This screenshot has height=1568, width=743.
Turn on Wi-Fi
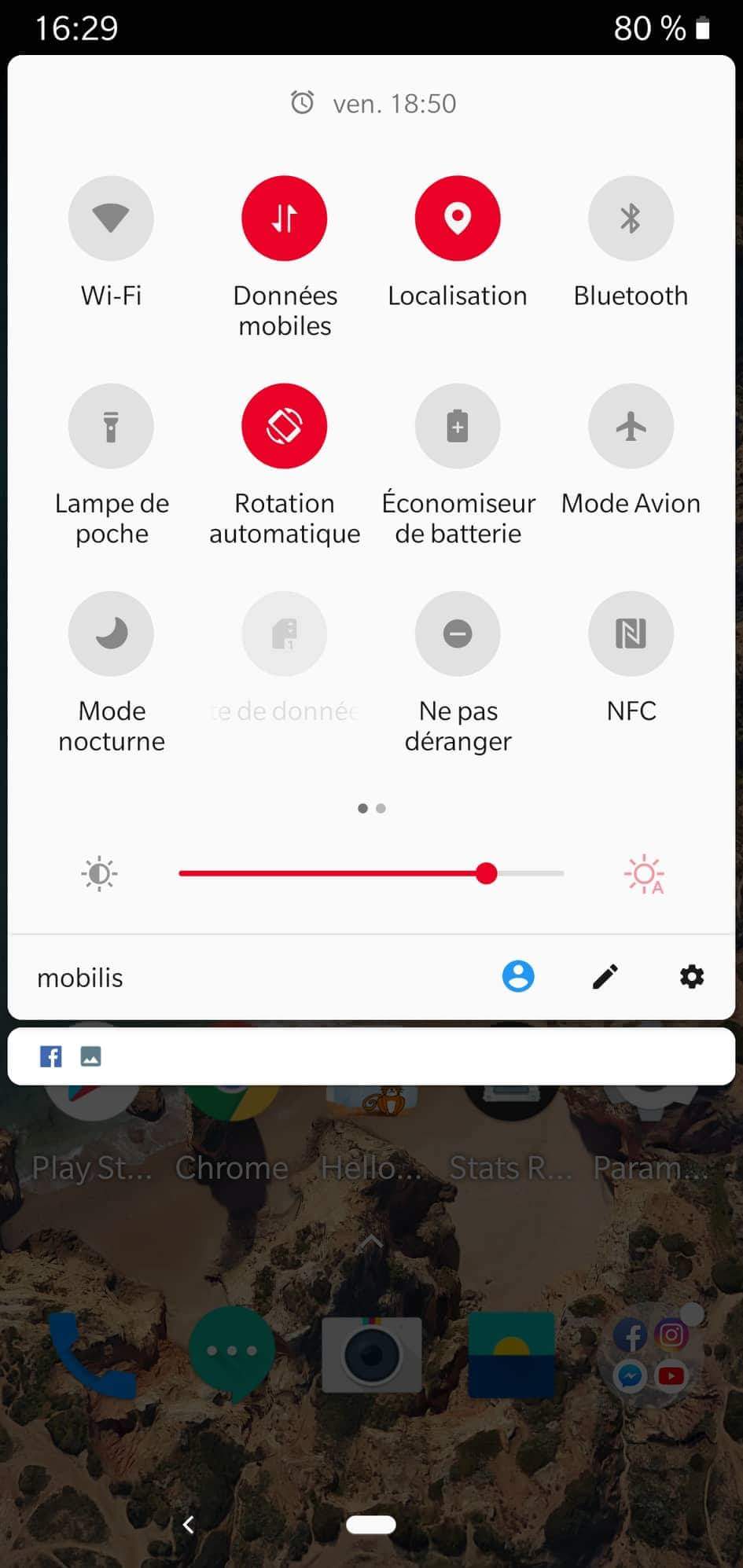pyautogui.click(x=111, y=218)
